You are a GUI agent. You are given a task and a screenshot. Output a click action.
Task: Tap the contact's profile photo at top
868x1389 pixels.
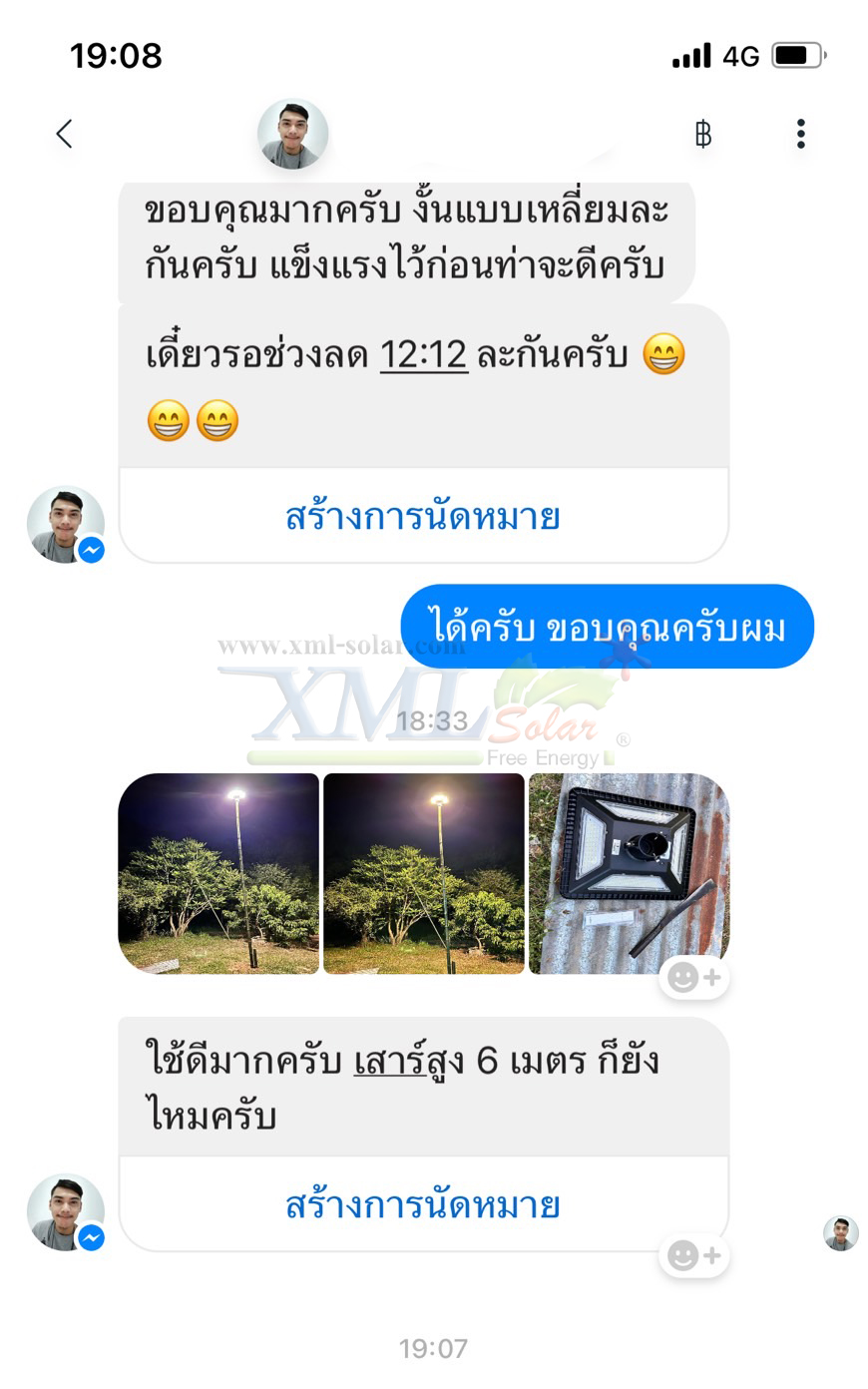(x=292, y=133)
